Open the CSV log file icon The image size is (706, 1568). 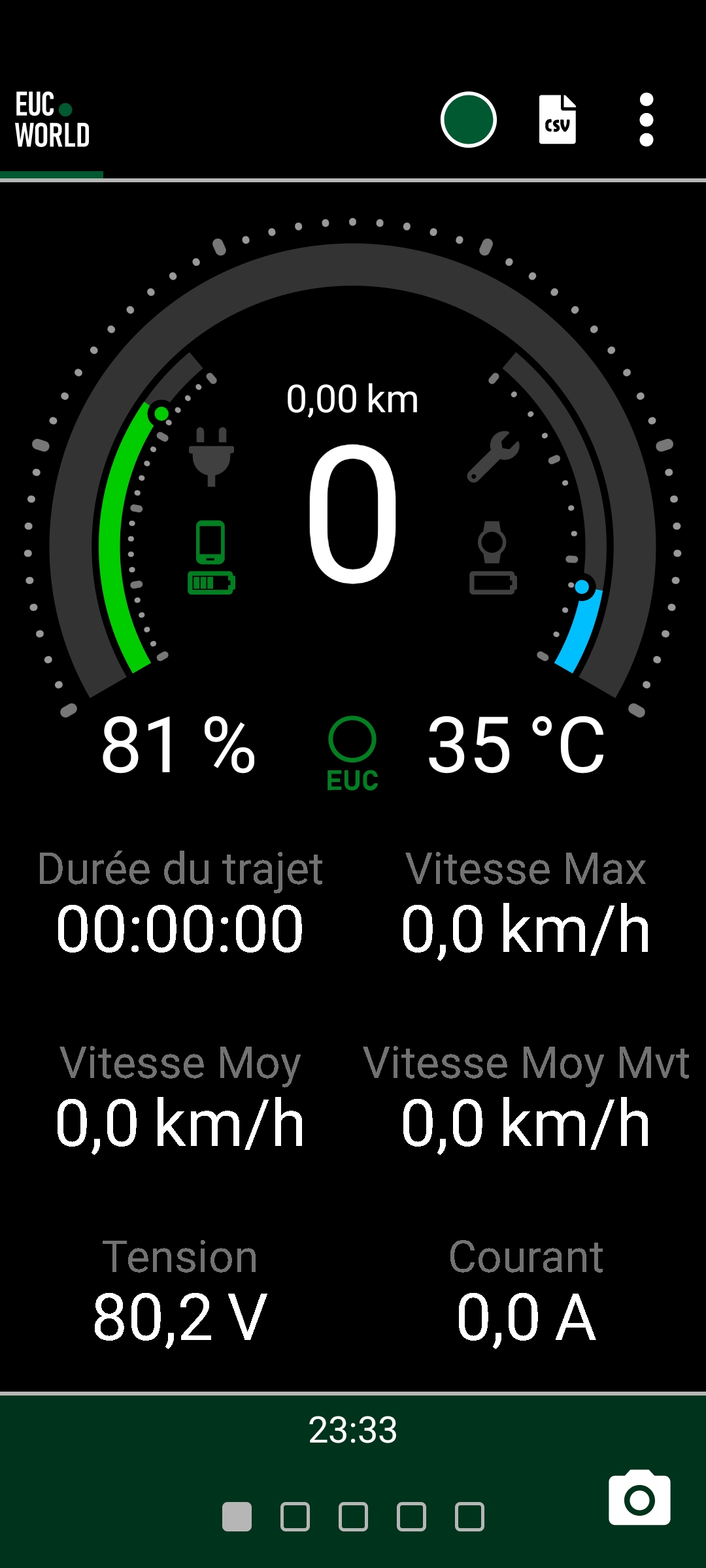(x=558, y=120)
